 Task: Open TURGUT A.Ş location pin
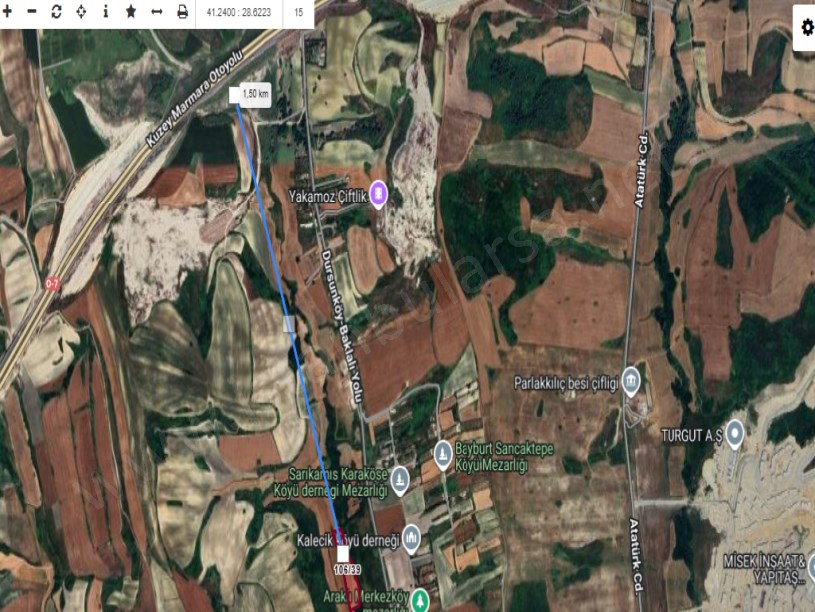point(735,434)
